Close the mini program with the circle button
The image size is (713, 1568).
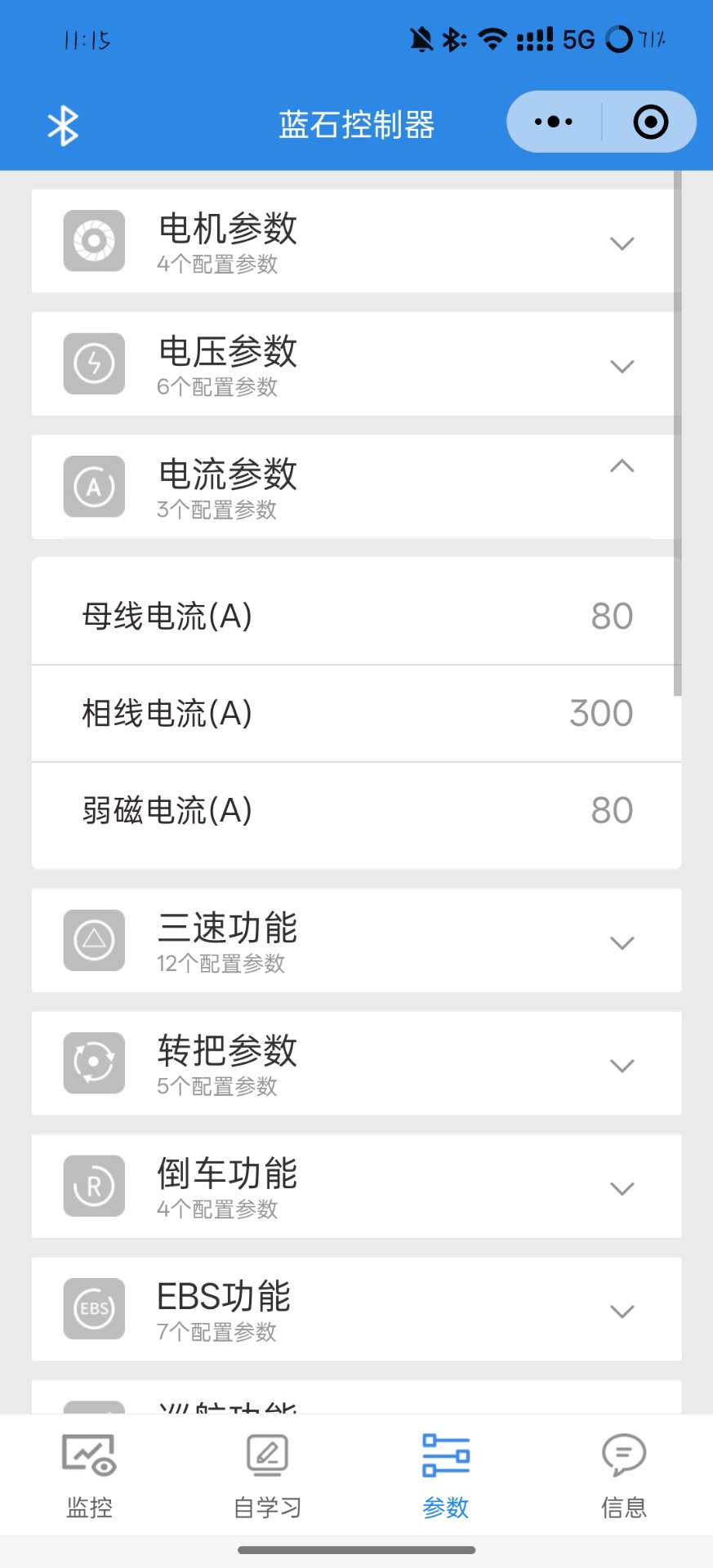(x=650, y=122)
